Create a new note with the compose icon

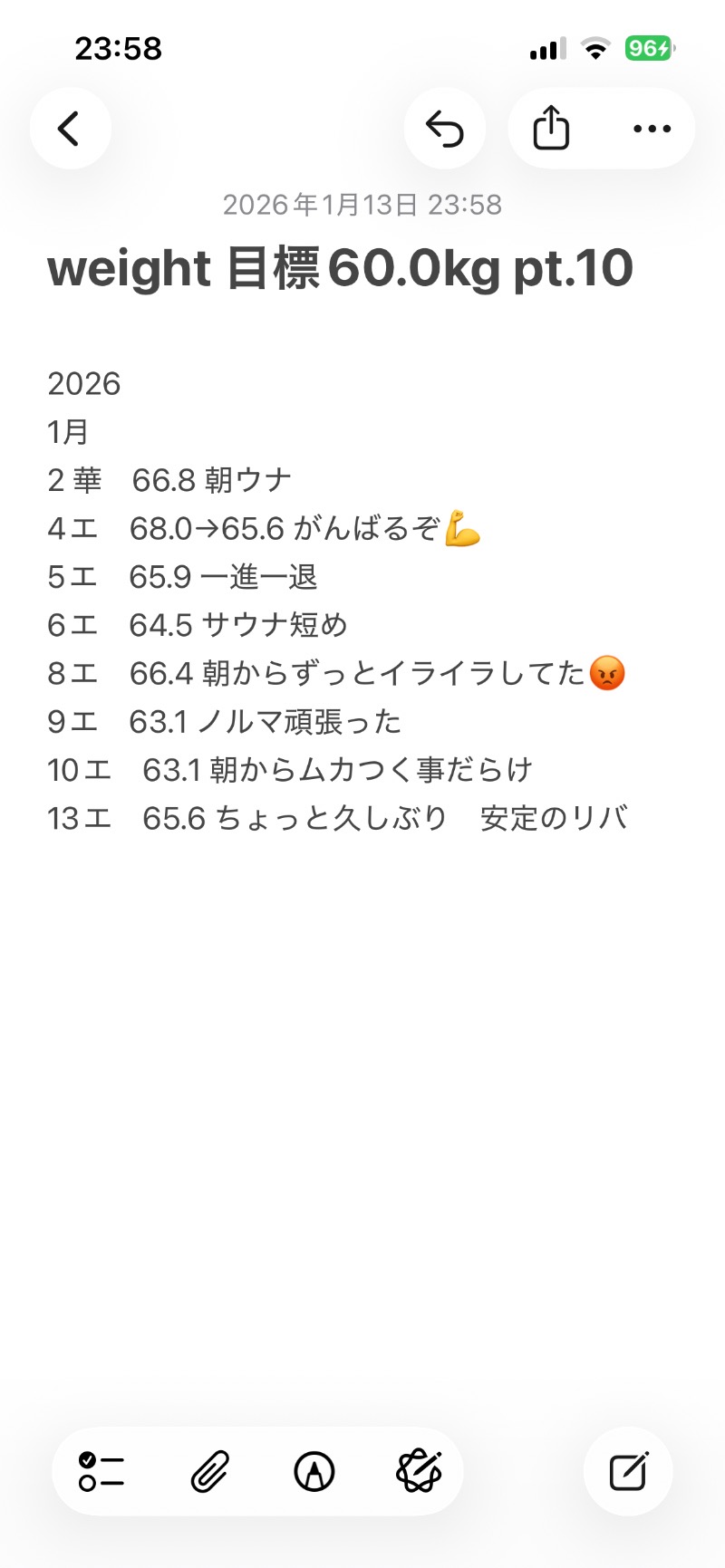[628, 1471]
